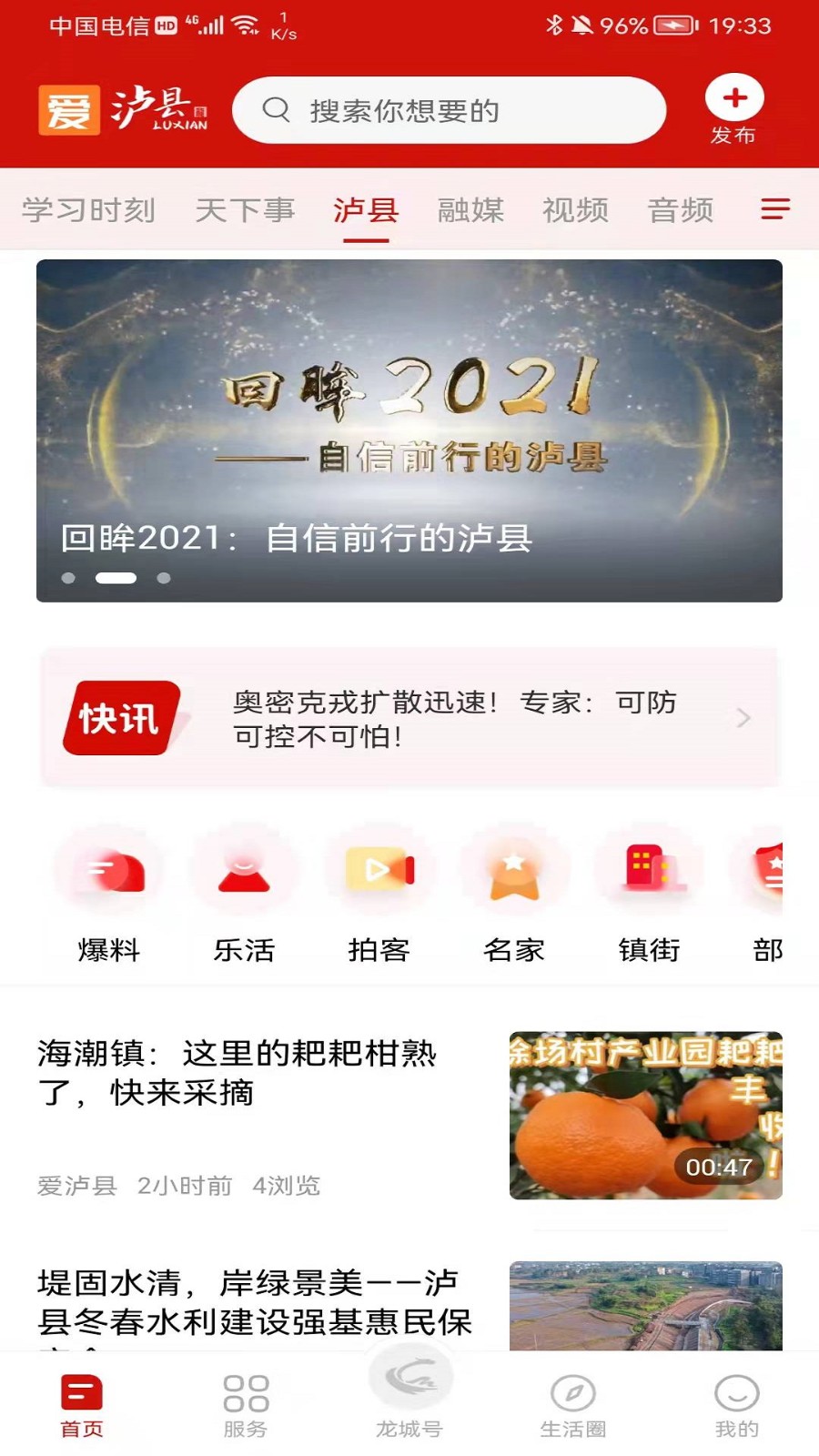The width and height of the screenshot is (819, 1456).
Task: Open the 镇街 shortcut
Action: pyautogui.click(x=649, y=896)
